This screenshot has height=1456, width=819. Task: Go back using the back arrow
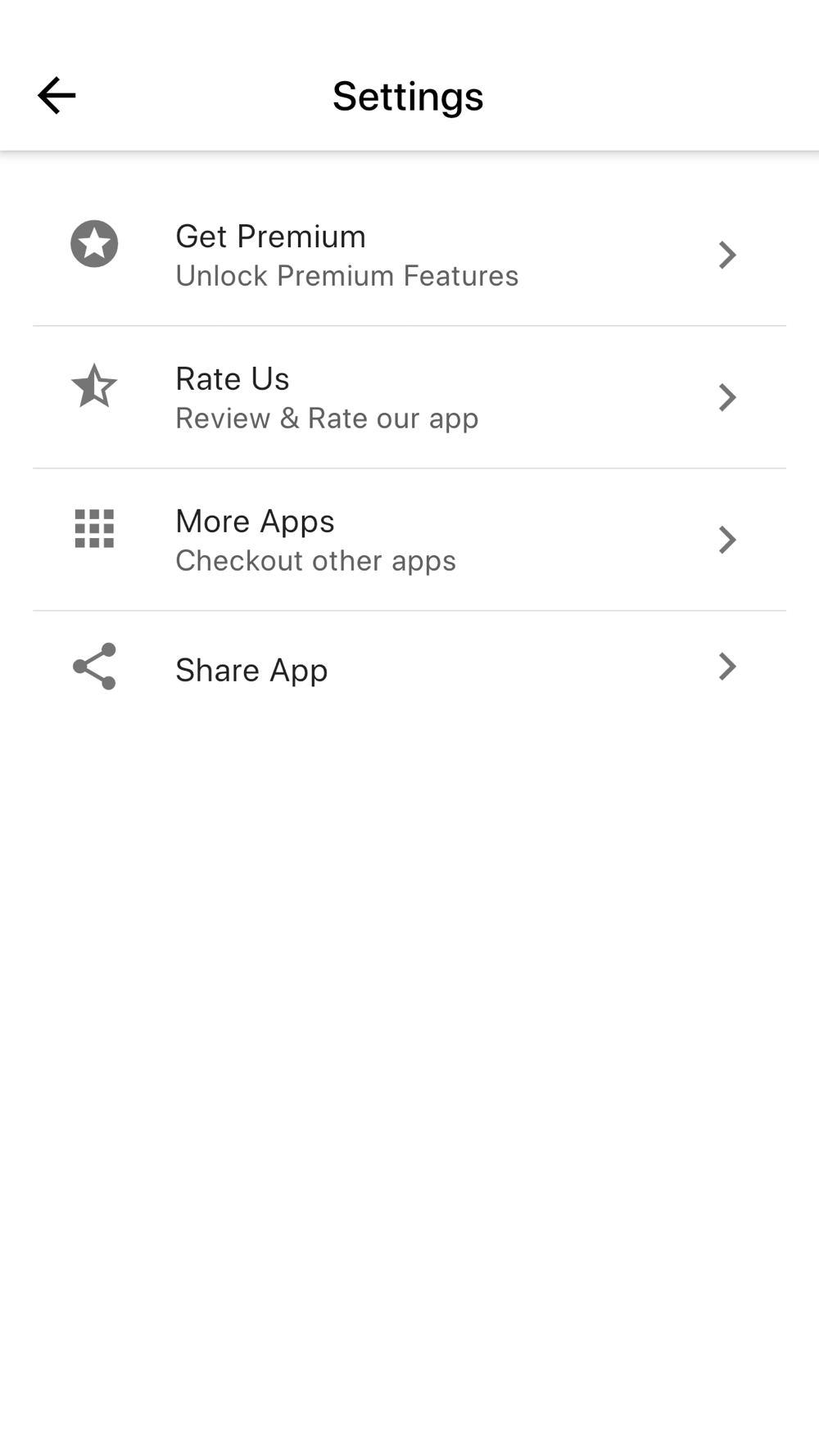click(x=57, y=96)
